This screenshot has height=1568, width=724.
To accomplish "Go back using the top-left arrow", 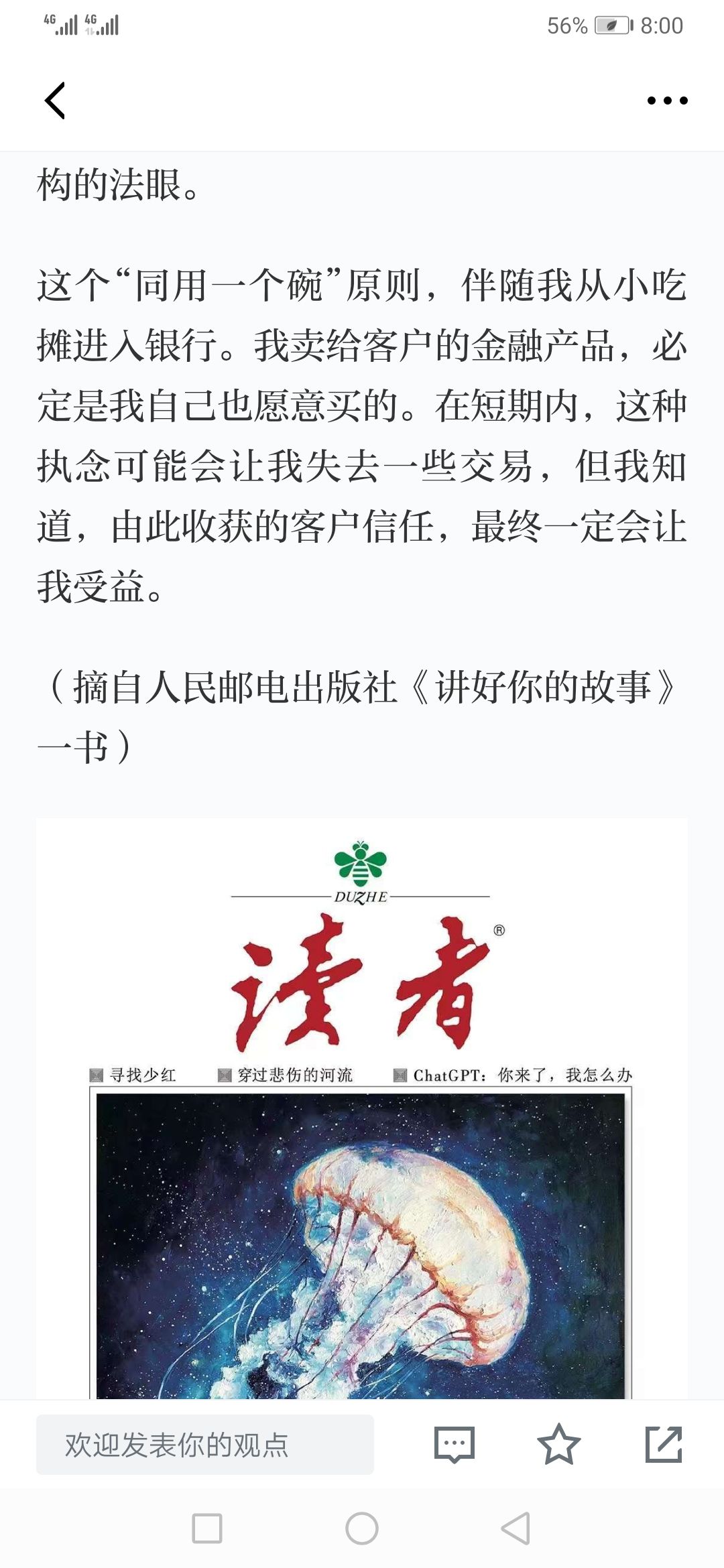I will click(x=55, y=101).
